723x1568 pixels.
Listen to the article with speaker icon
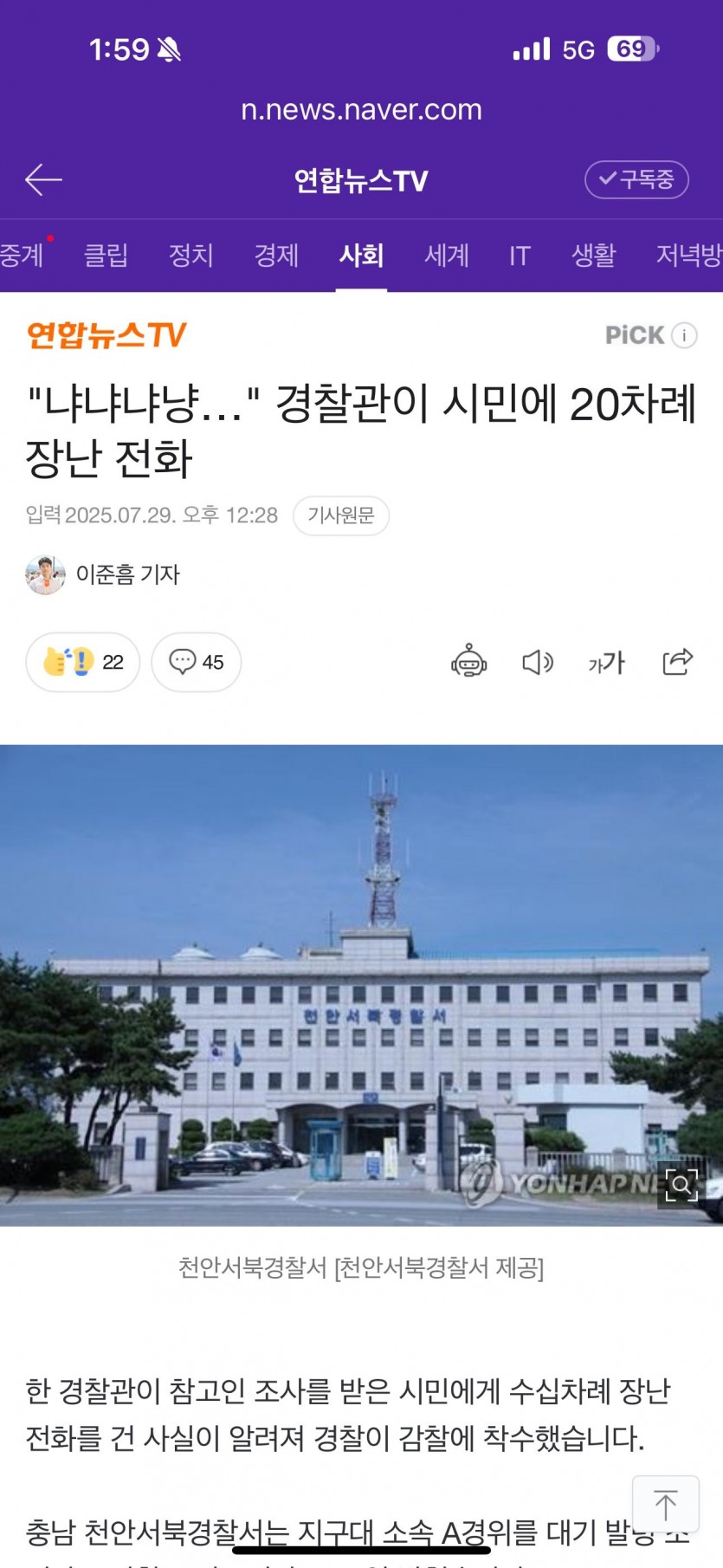pyautogui.click(x=538, y=662)
